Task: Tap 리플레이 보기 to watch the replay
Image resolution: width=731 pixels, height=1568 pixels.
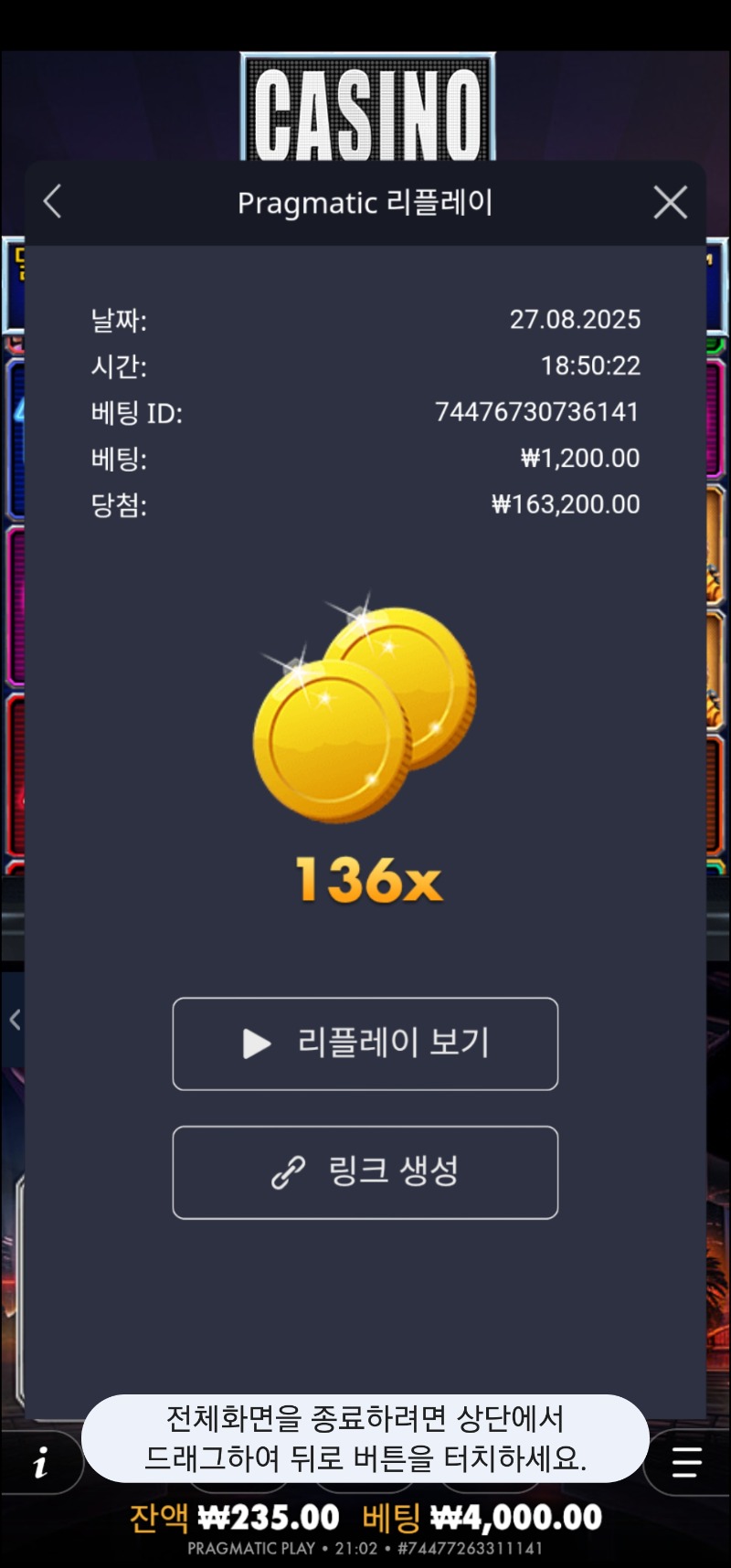Action: (x=365, y=1044)
